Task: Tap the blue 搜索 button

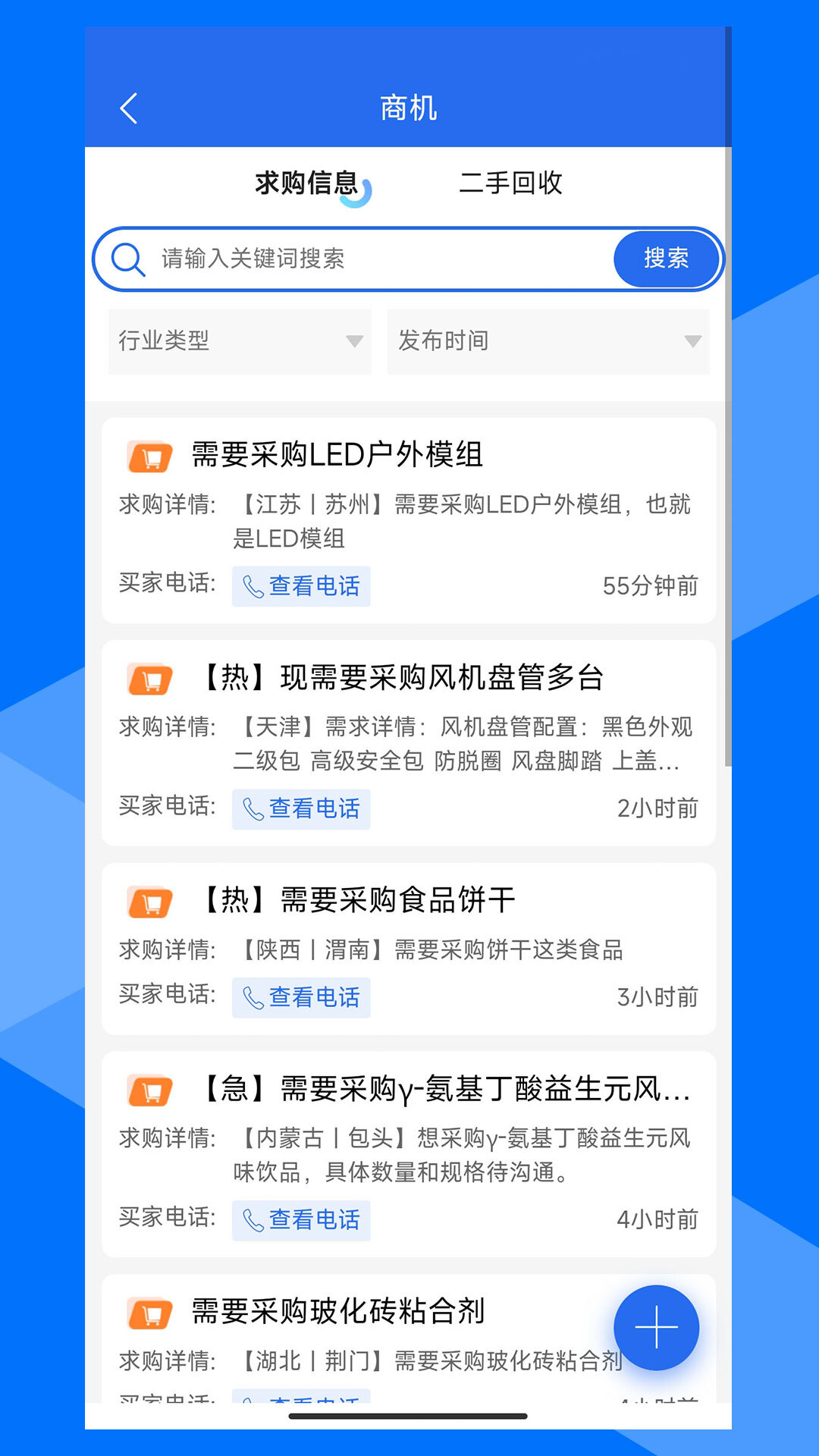Action: (666, 259)
